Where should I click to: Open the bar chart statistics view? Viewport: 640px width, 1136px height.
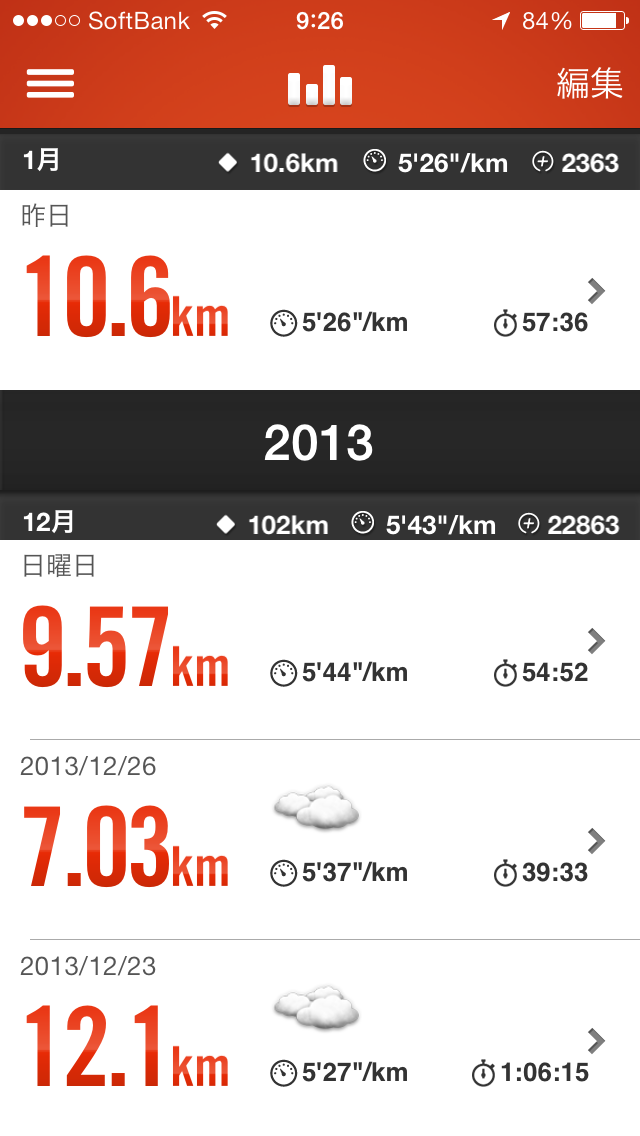coord(320,85)
